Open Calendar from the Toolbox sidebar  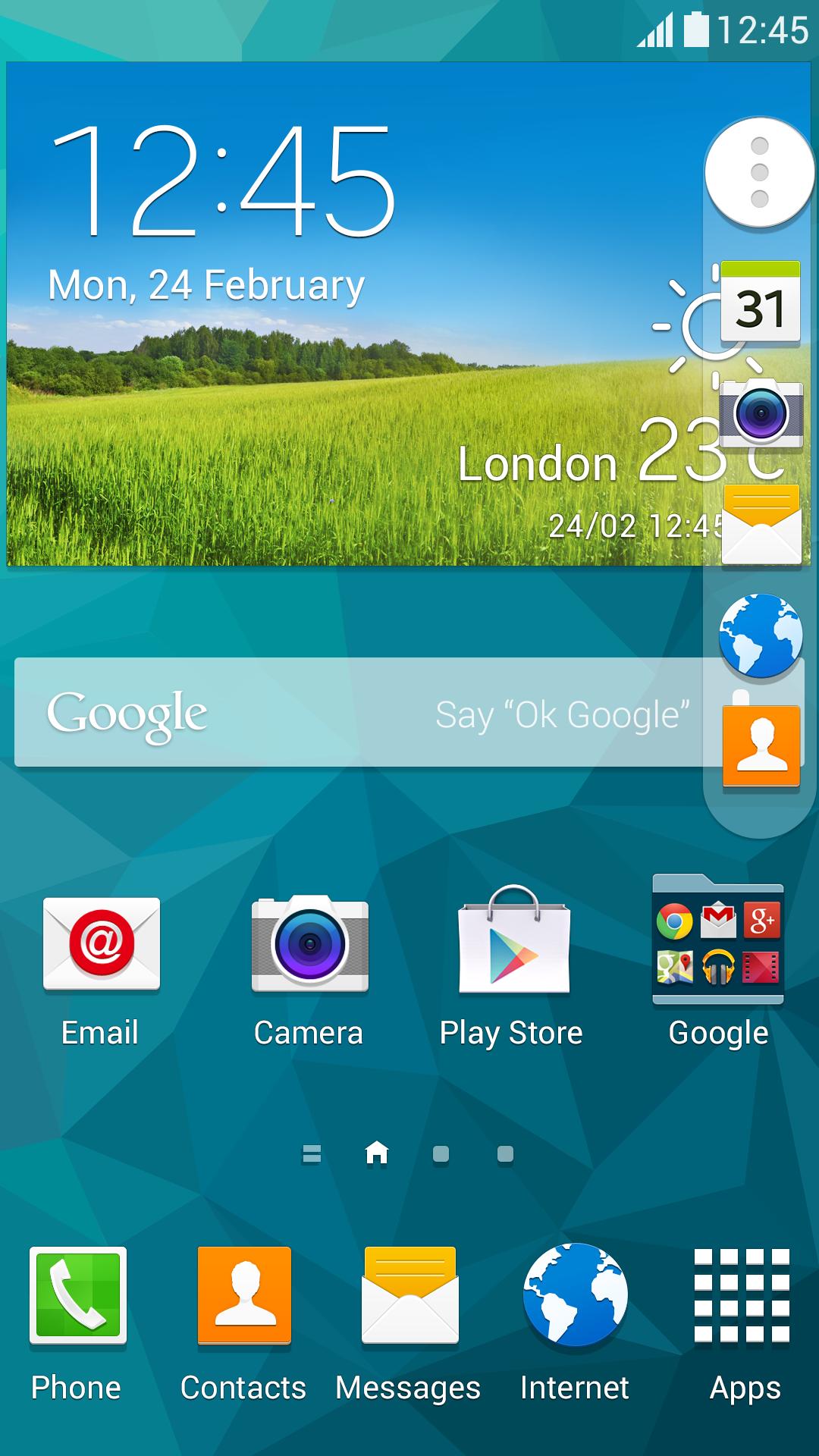click(761, 302)
